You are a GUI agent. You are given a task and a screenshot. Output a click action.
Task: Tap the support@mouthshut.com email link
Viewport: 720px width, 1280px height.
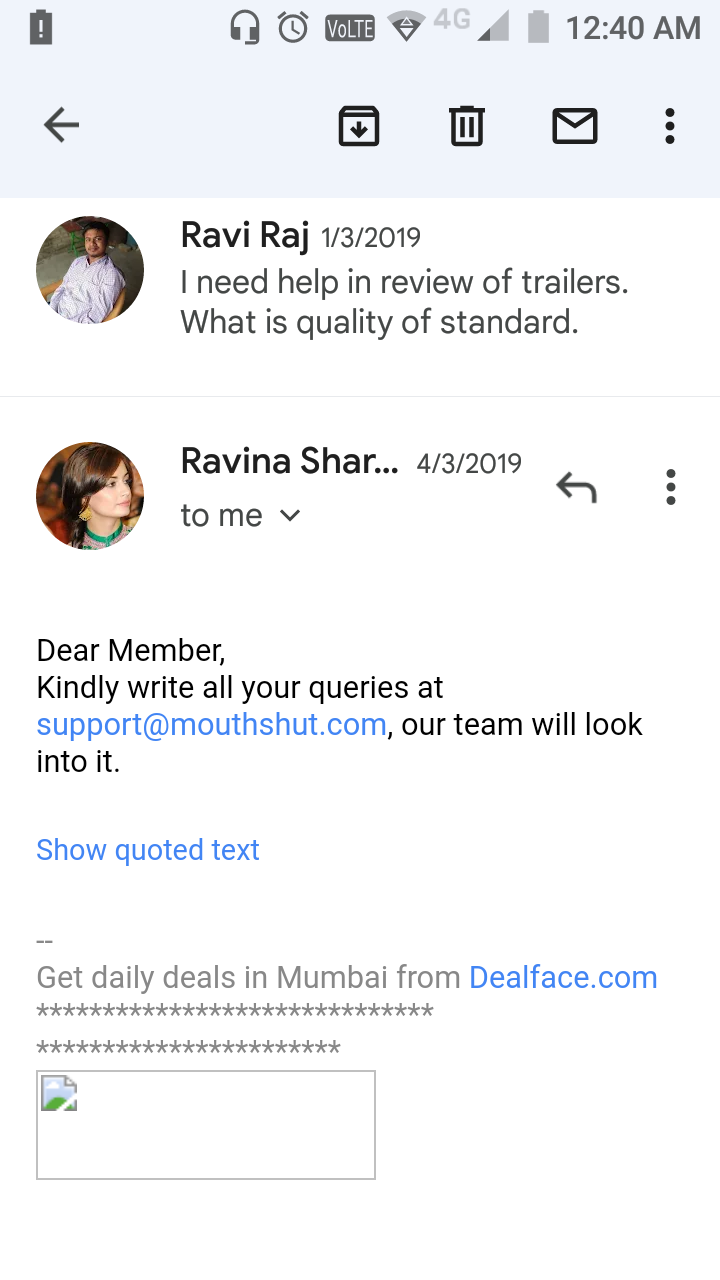(211, 724)
